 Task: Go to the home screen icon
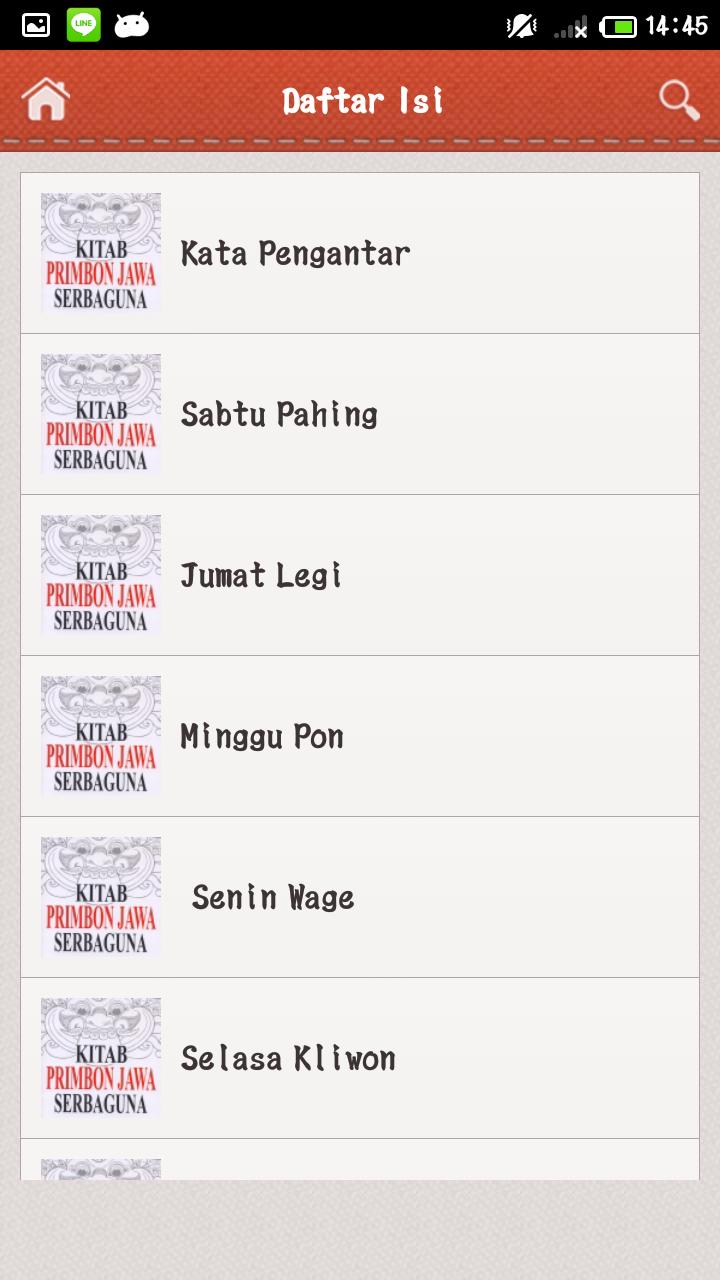tap(46, 100)
